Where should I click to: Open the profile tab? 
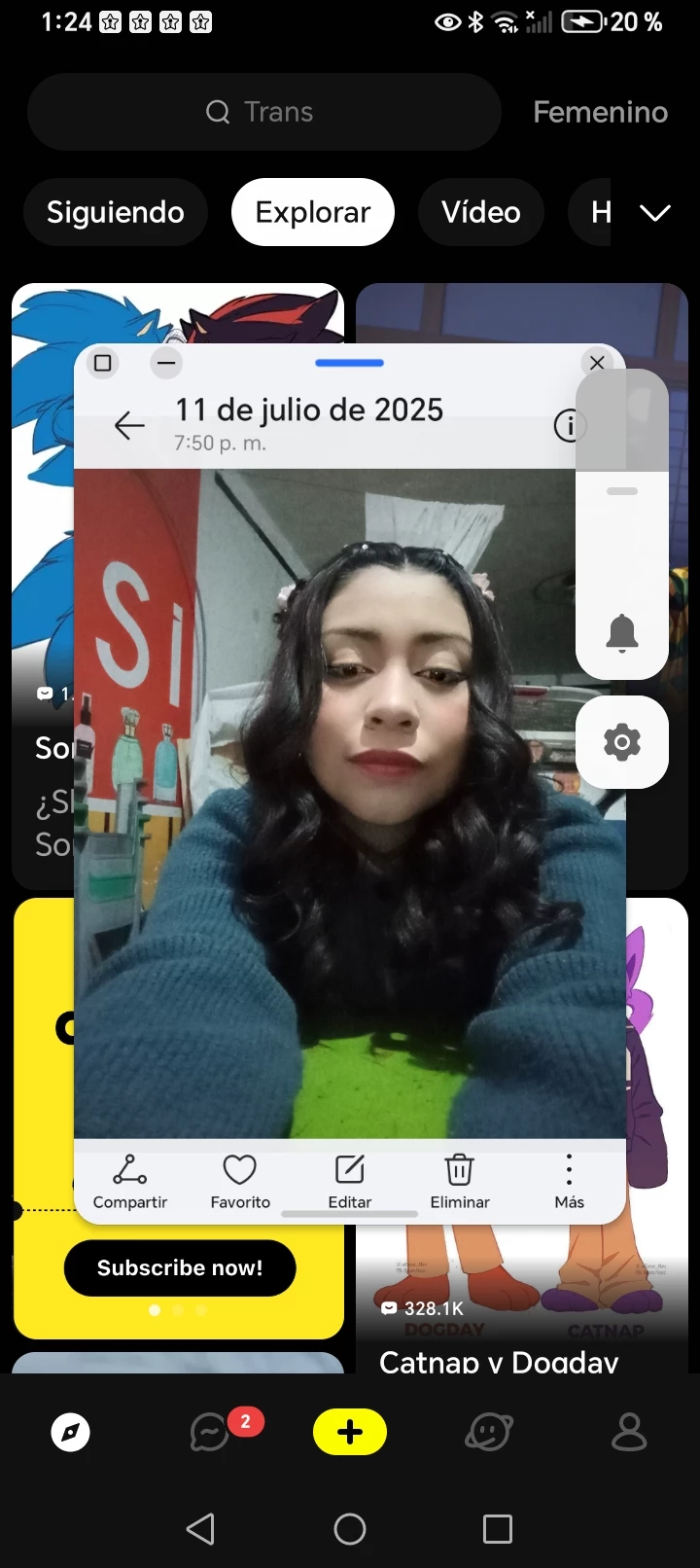coord(629,1432)
